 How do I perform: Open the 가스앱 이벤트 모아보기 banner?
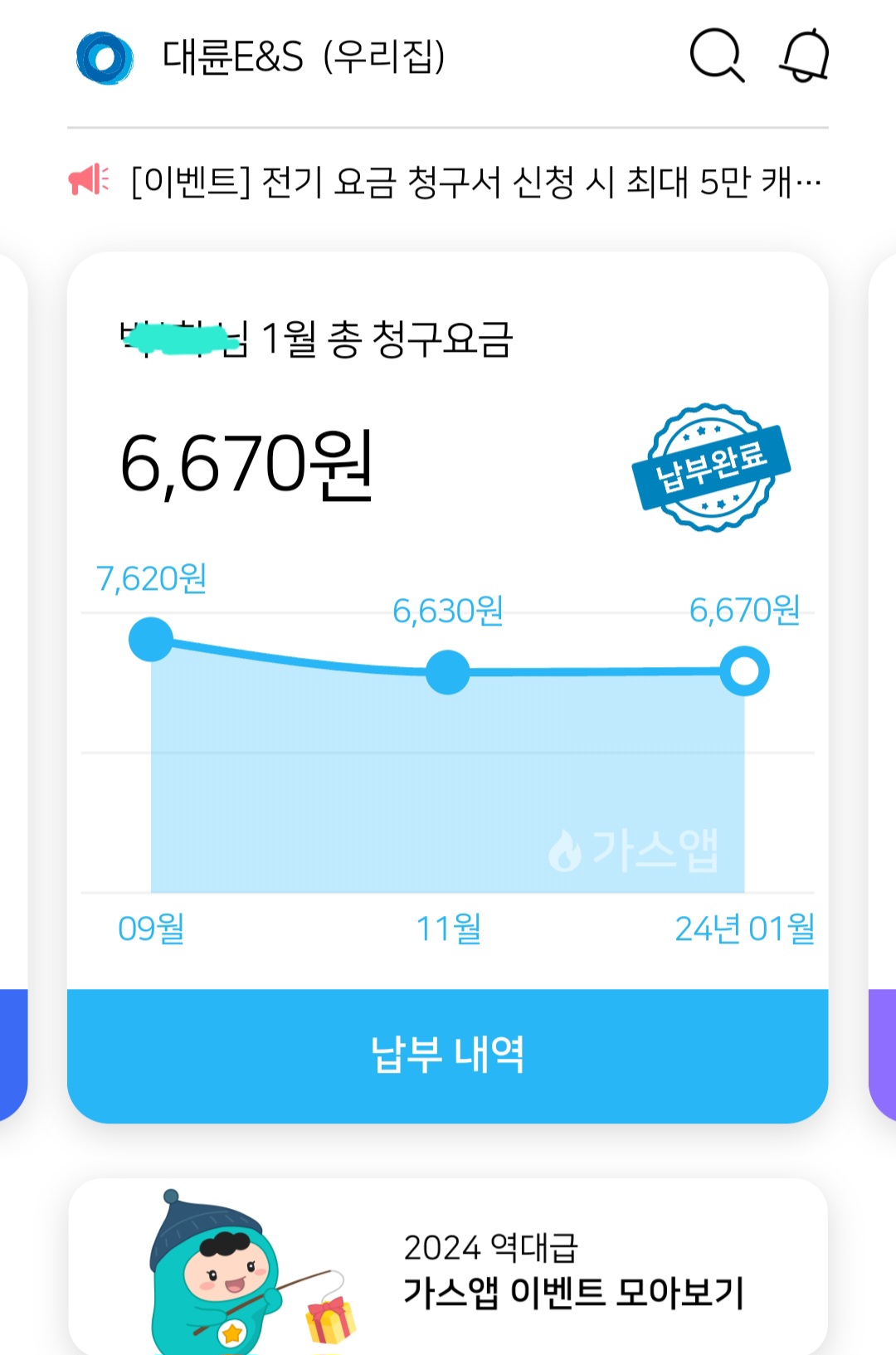click(448, 1270)
